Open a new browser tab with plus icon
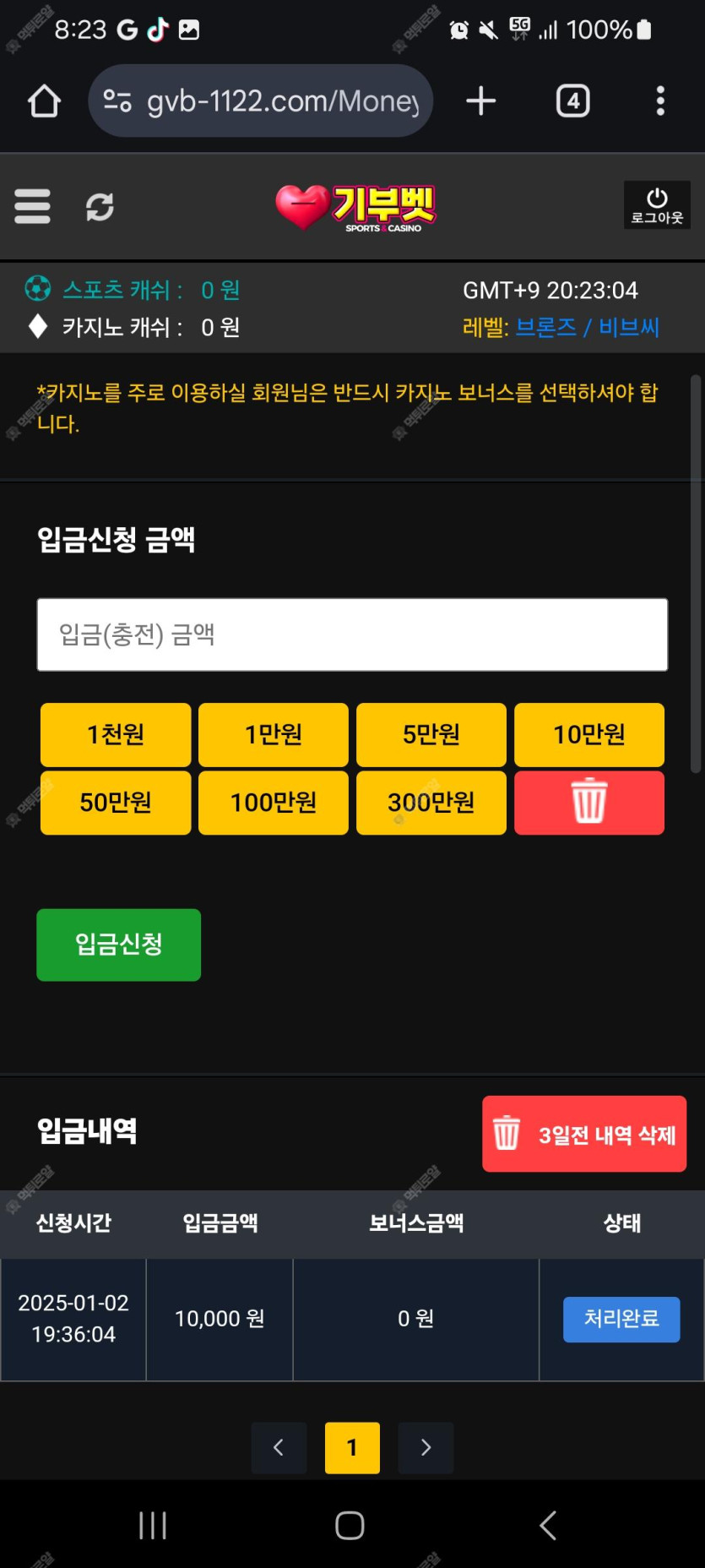Image resolution: width=705 pixels, height=1568 pixels. click(x=481, y=101)
